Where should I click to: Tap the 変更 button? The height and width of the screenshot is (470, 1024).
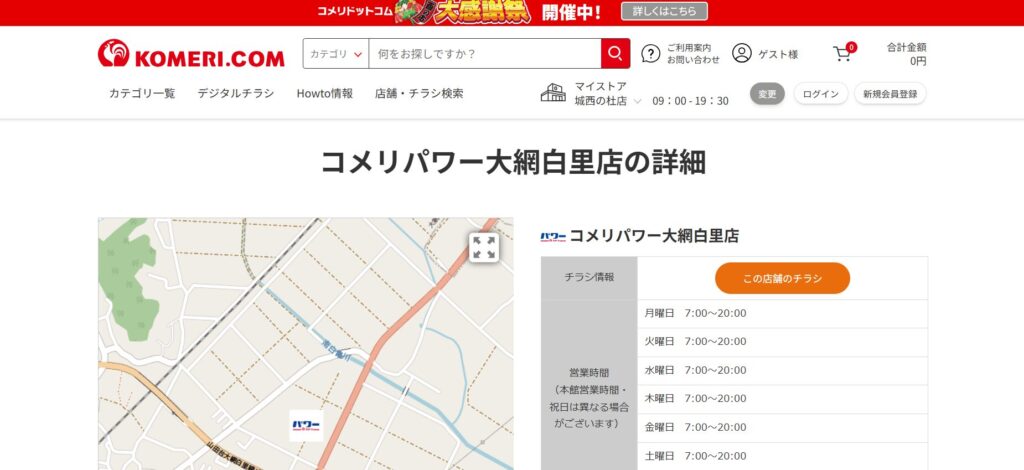pos(767,94)
